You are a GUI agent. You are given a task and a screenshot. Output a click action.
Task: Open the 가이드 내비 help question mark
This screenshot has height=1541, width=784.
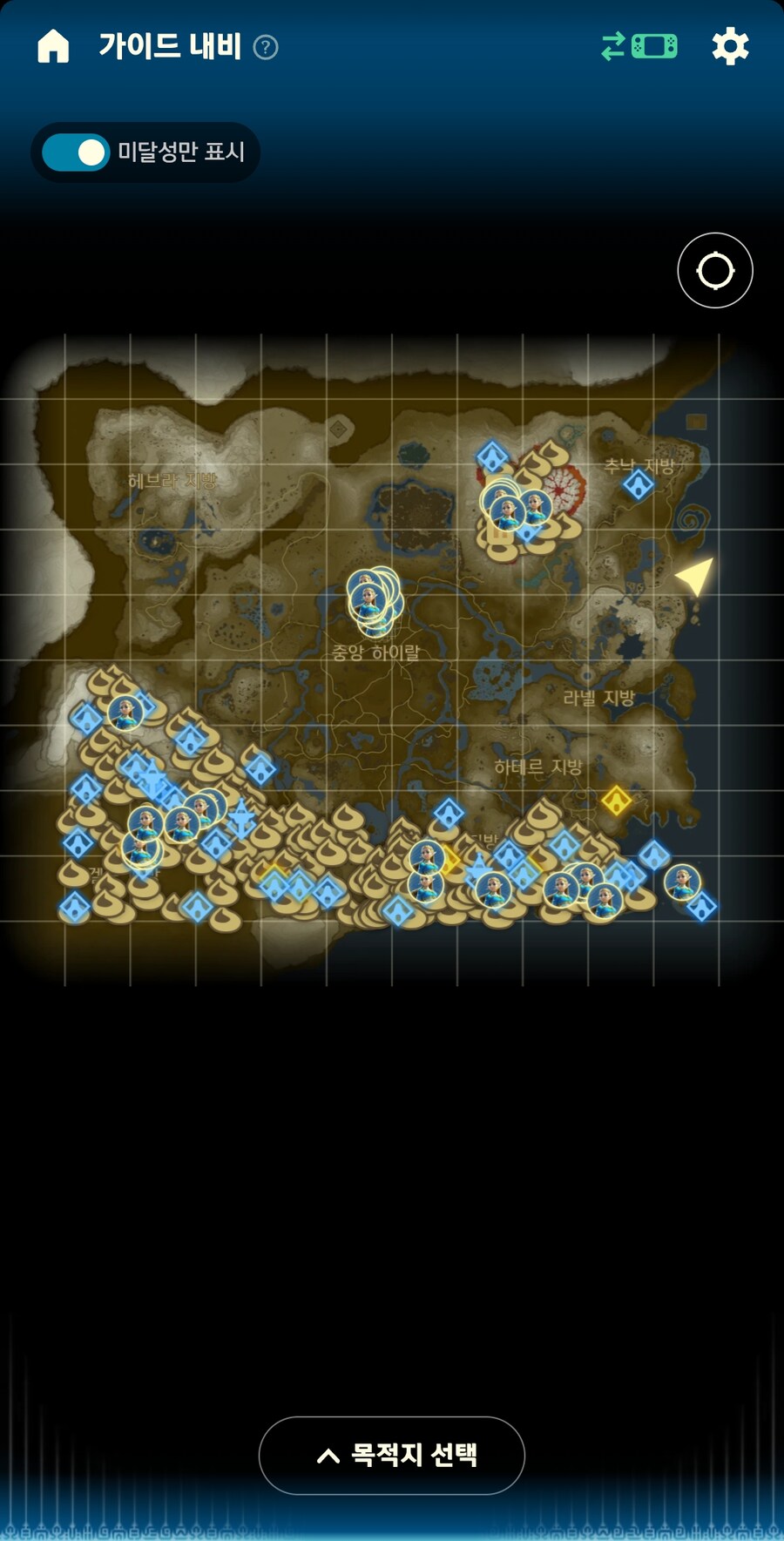266,47
